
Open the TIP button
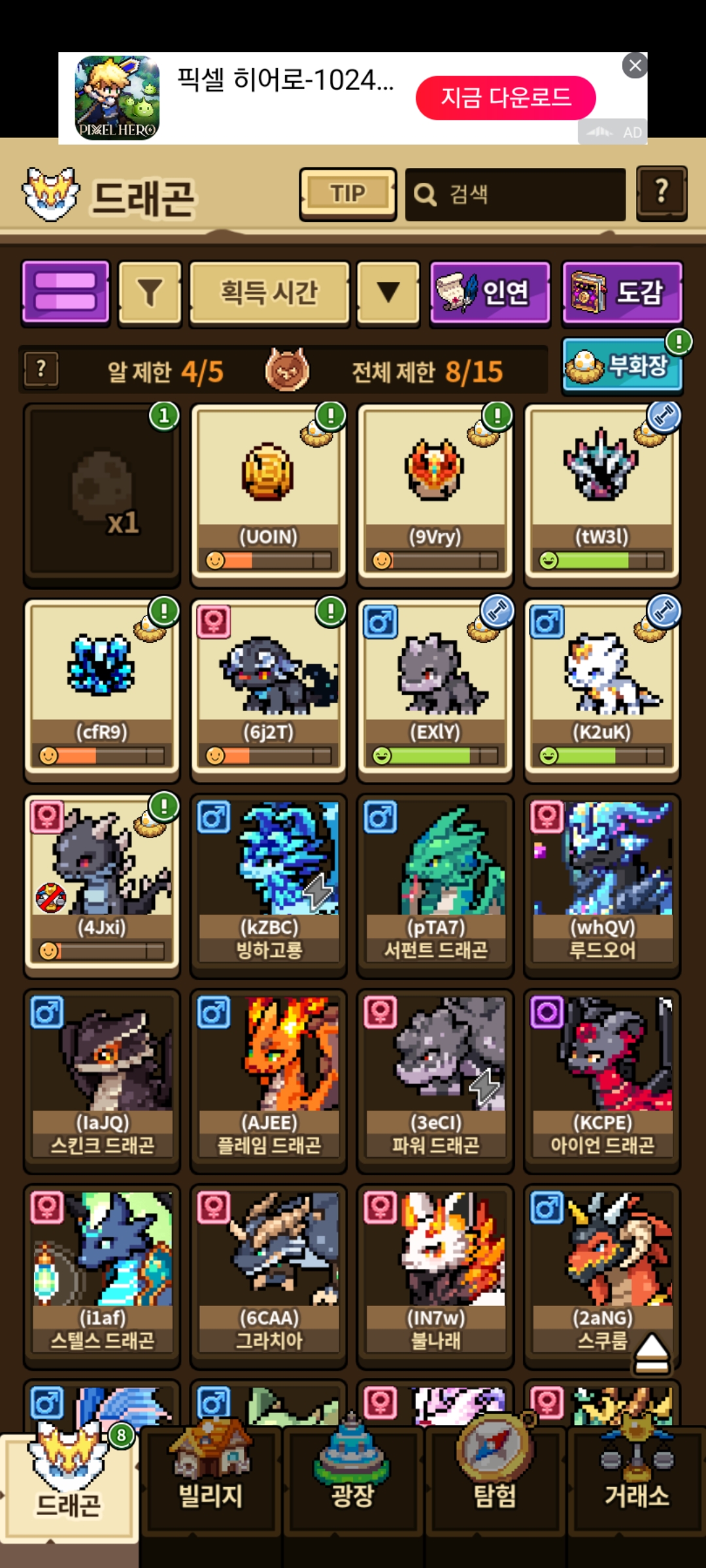(348, 194)
